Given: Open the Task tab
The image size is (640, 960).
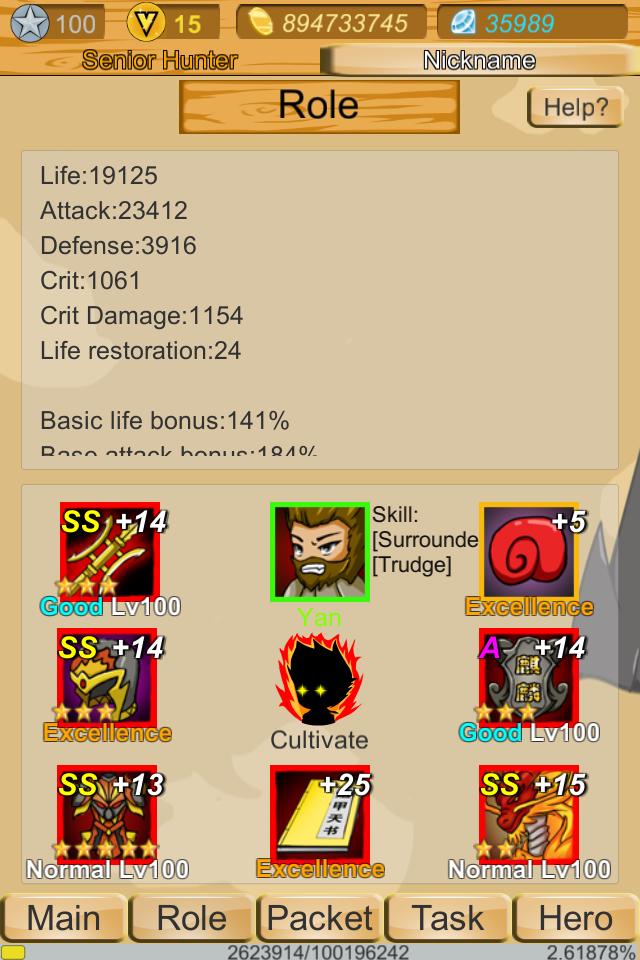Looking at the screenshot, I should 447,918.
